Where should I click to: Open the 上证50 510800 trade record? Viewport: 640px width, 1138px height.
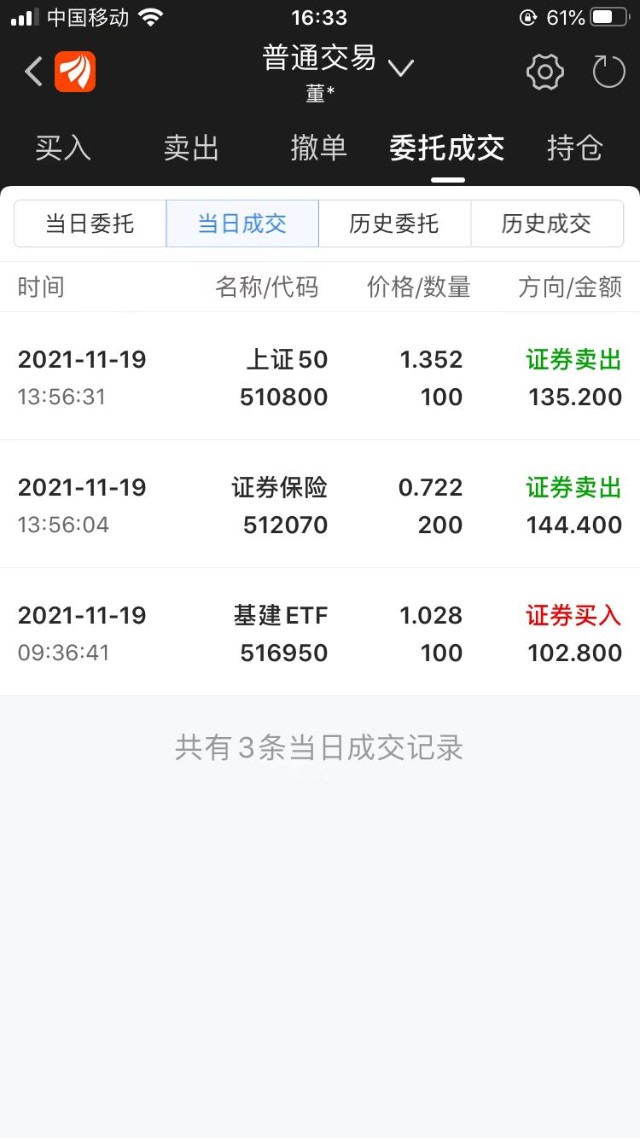click(320, 377)
